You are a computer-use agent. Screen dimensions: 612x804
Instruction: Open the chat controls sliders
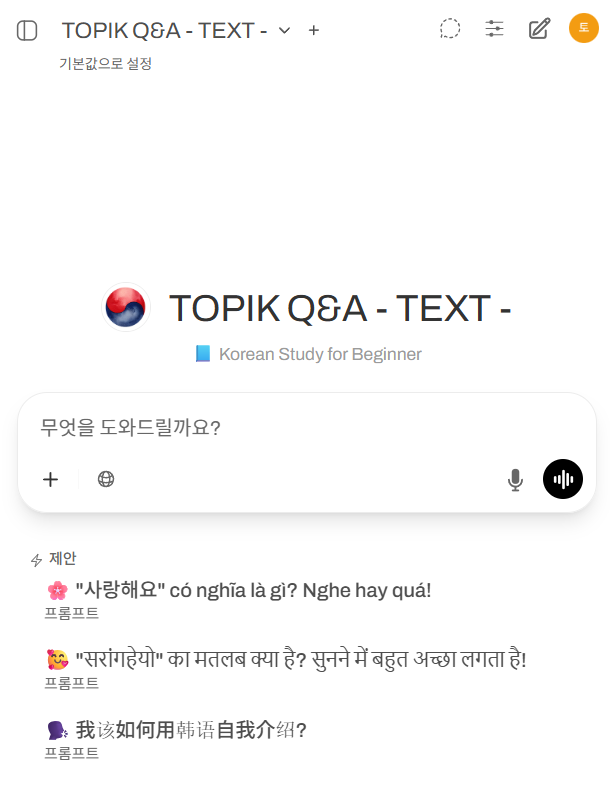[495, 29]
